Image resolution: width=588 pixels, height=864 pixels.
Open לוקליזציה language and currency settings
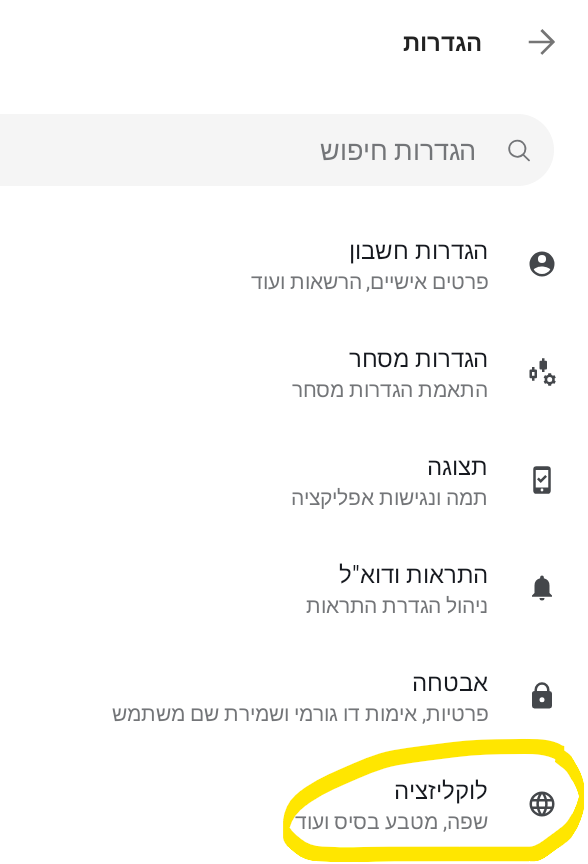[294, 804]
